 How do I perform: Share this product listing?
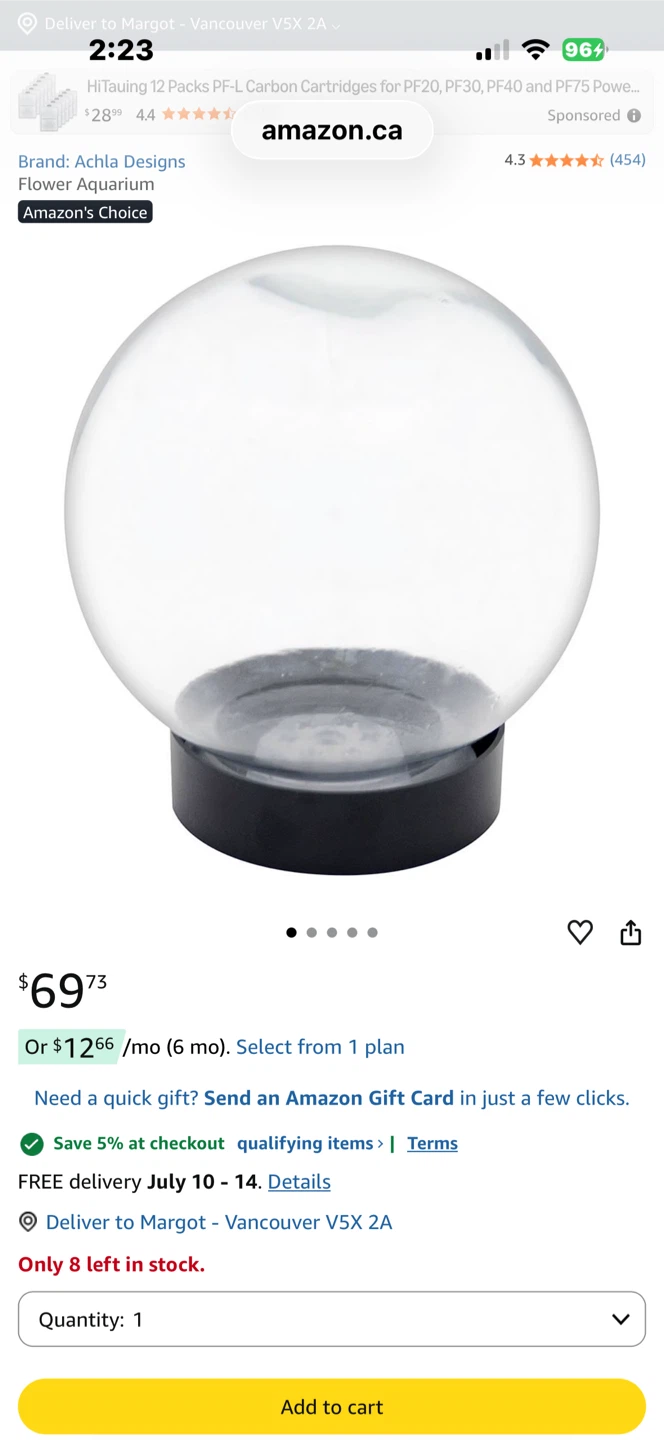pos(630,932)
